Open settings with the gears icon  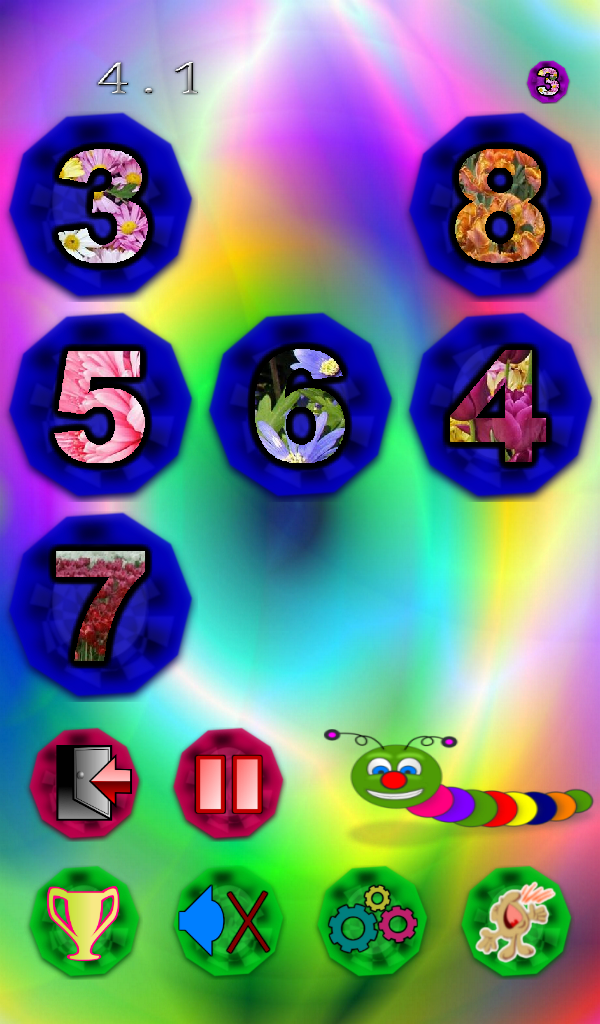tap(372, 921)
